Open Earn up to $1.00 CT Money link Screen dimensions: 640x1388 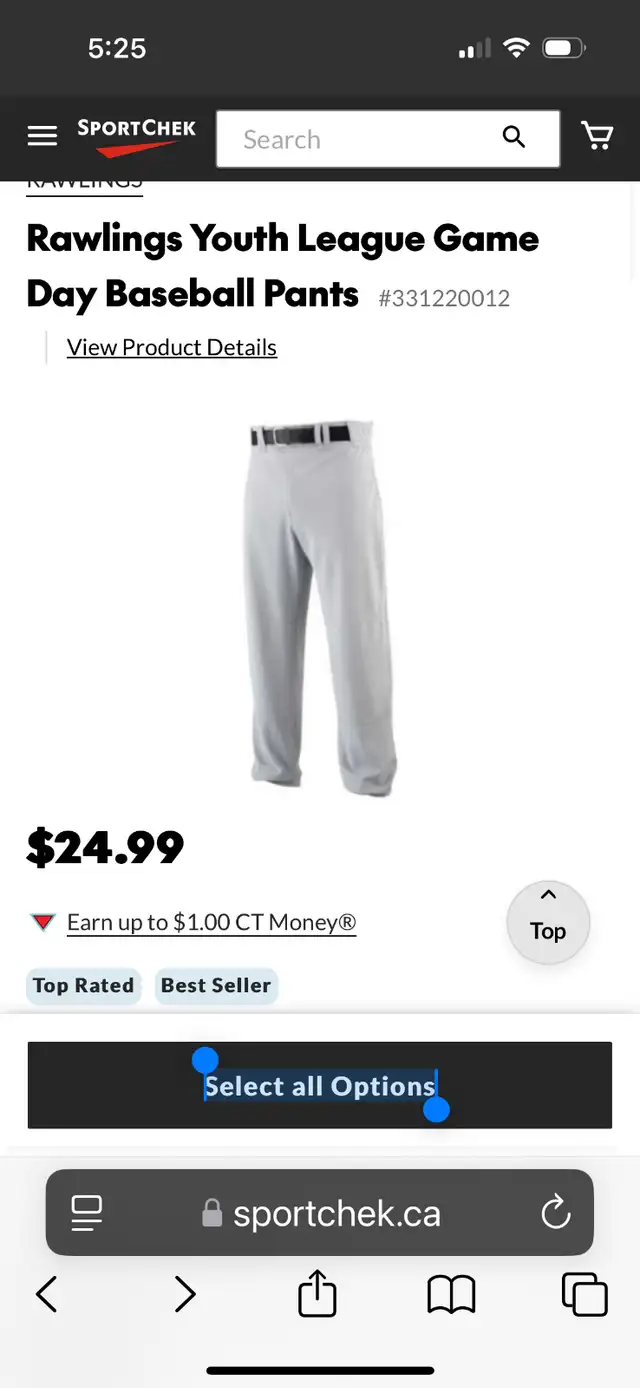click(x=211, y=922)
